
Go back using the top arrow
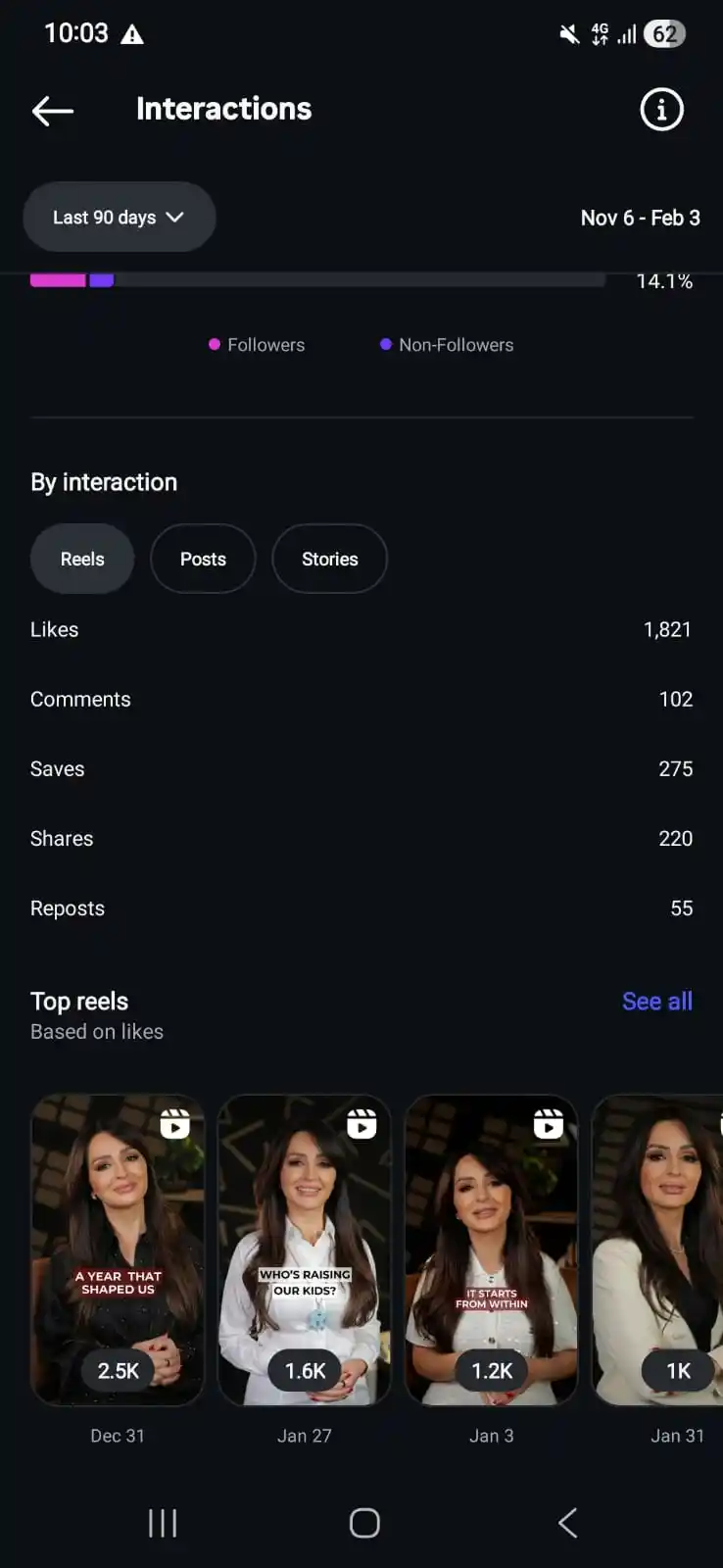click(x=53, y=111)
